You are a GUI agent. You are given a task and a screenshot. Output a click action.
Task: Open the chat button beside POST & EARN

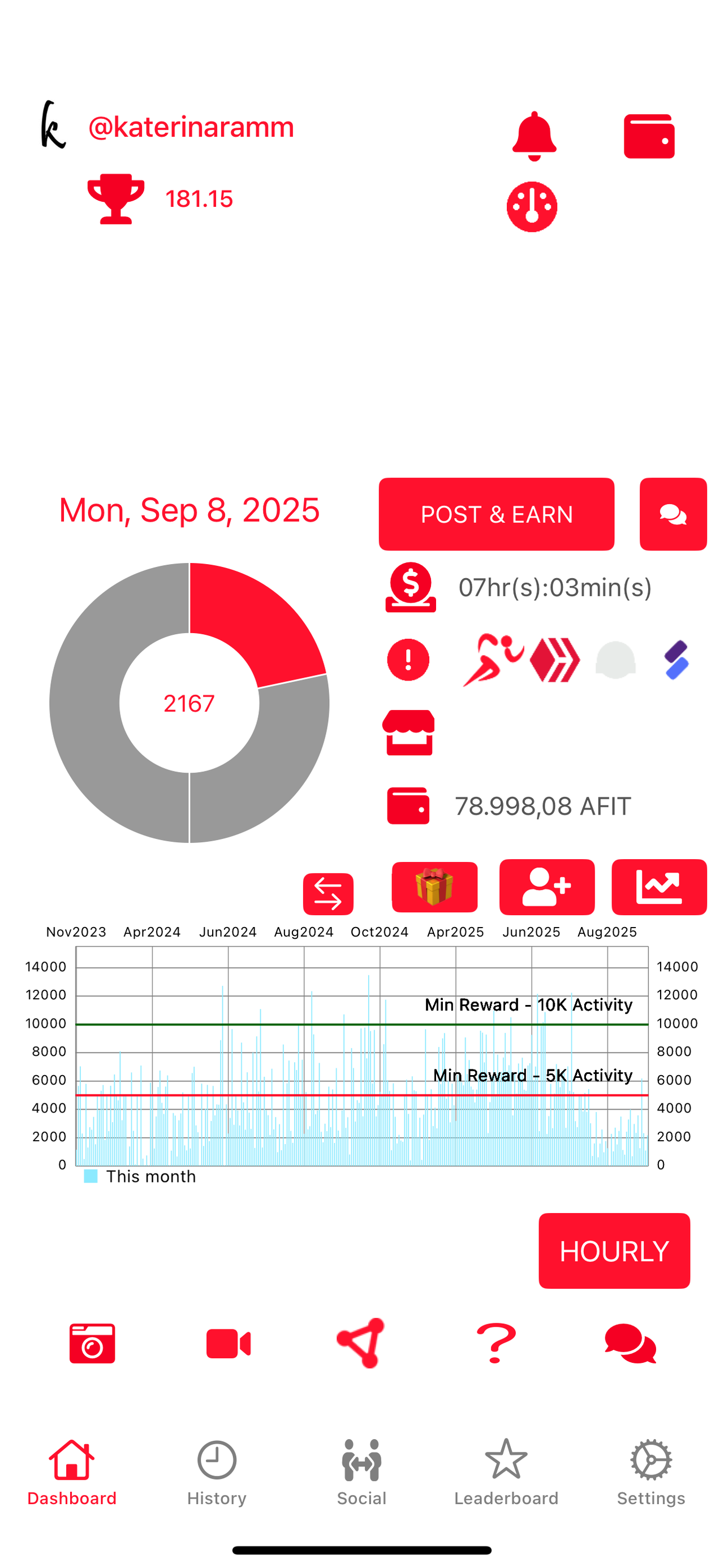coord(672,514)
